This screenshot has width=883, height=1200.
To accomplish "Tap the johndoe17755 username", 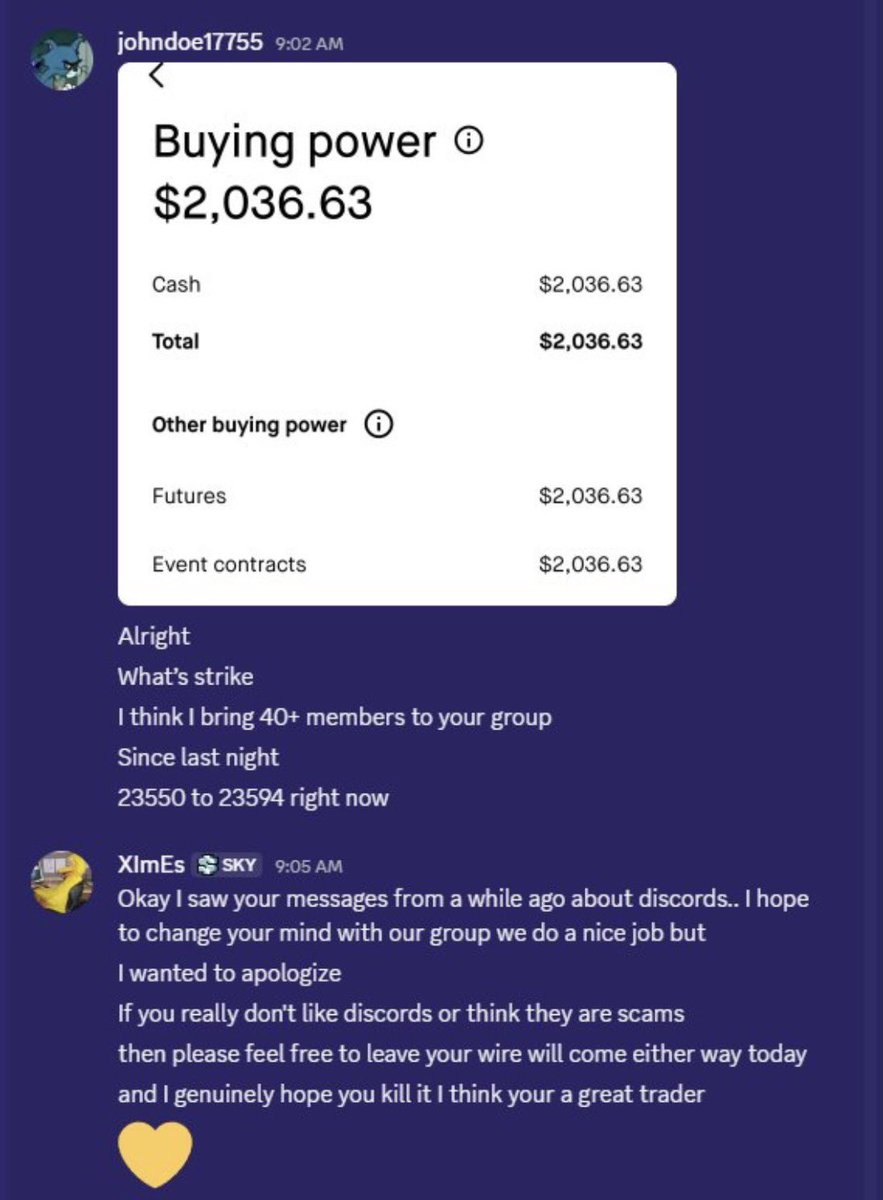I will 190,42.
